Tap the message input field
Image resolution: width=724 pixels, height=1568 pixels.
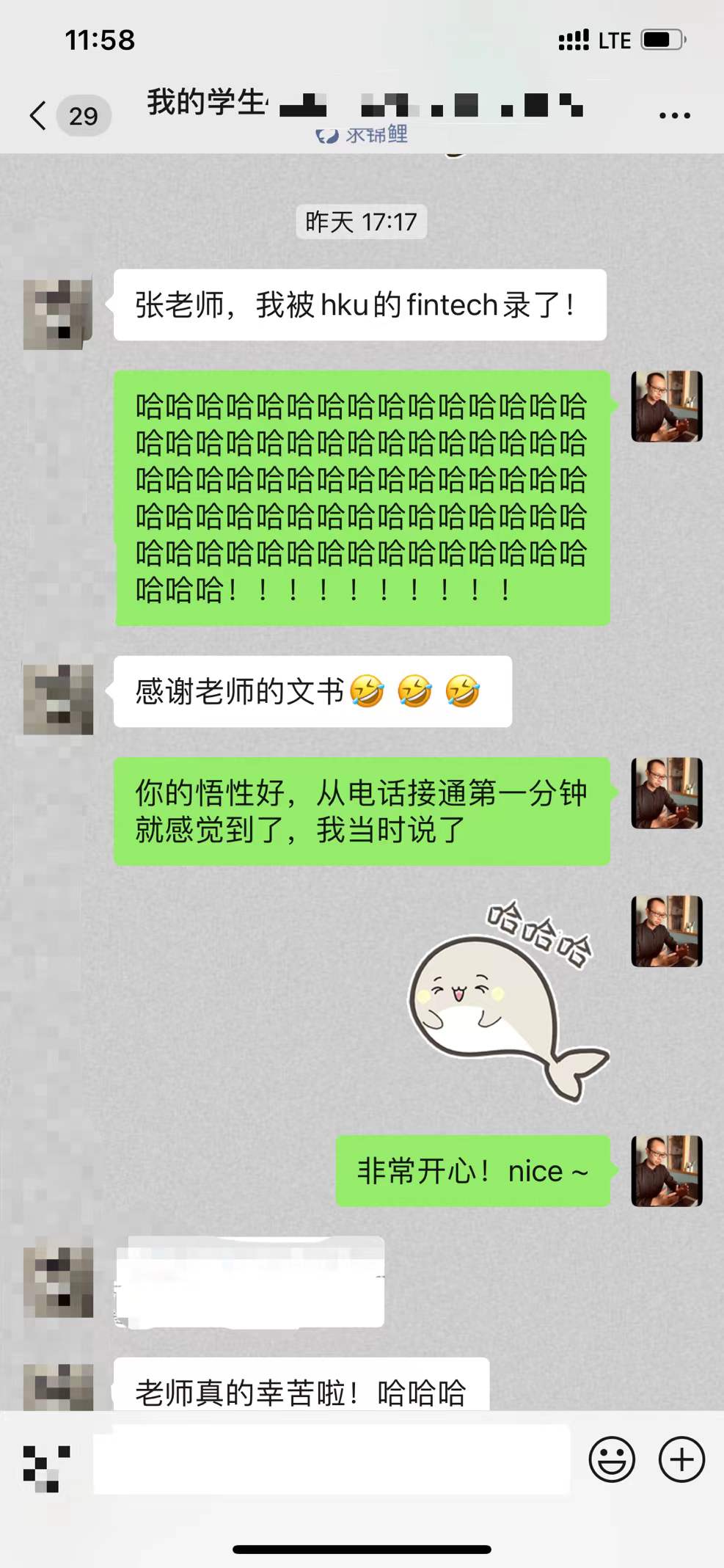[x=332, y=1459]
